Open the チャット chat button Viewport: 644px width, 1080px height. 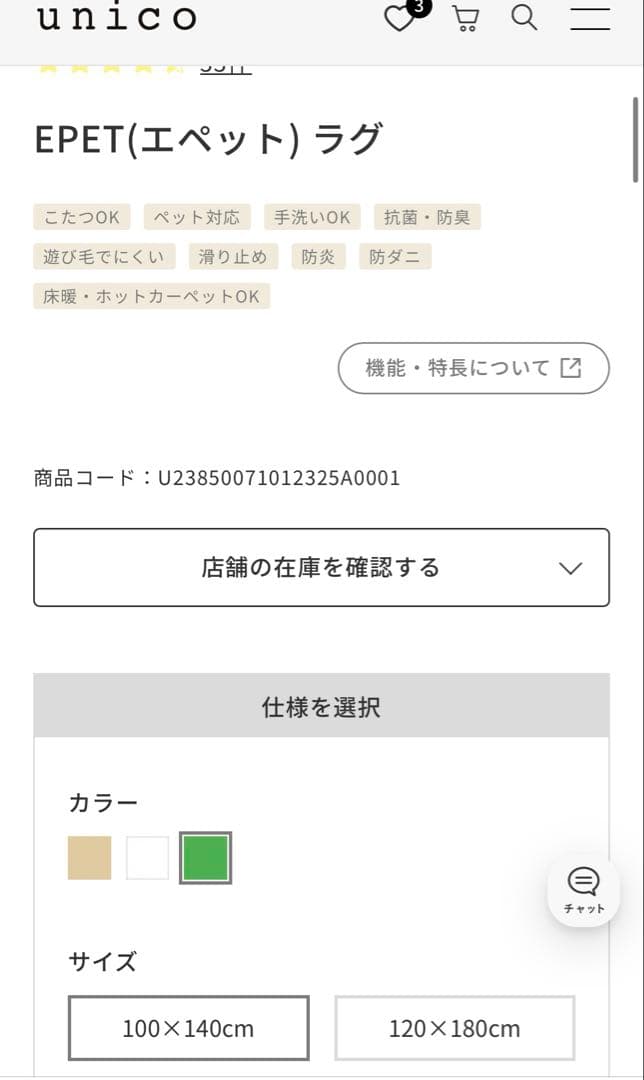click(584, 890)
